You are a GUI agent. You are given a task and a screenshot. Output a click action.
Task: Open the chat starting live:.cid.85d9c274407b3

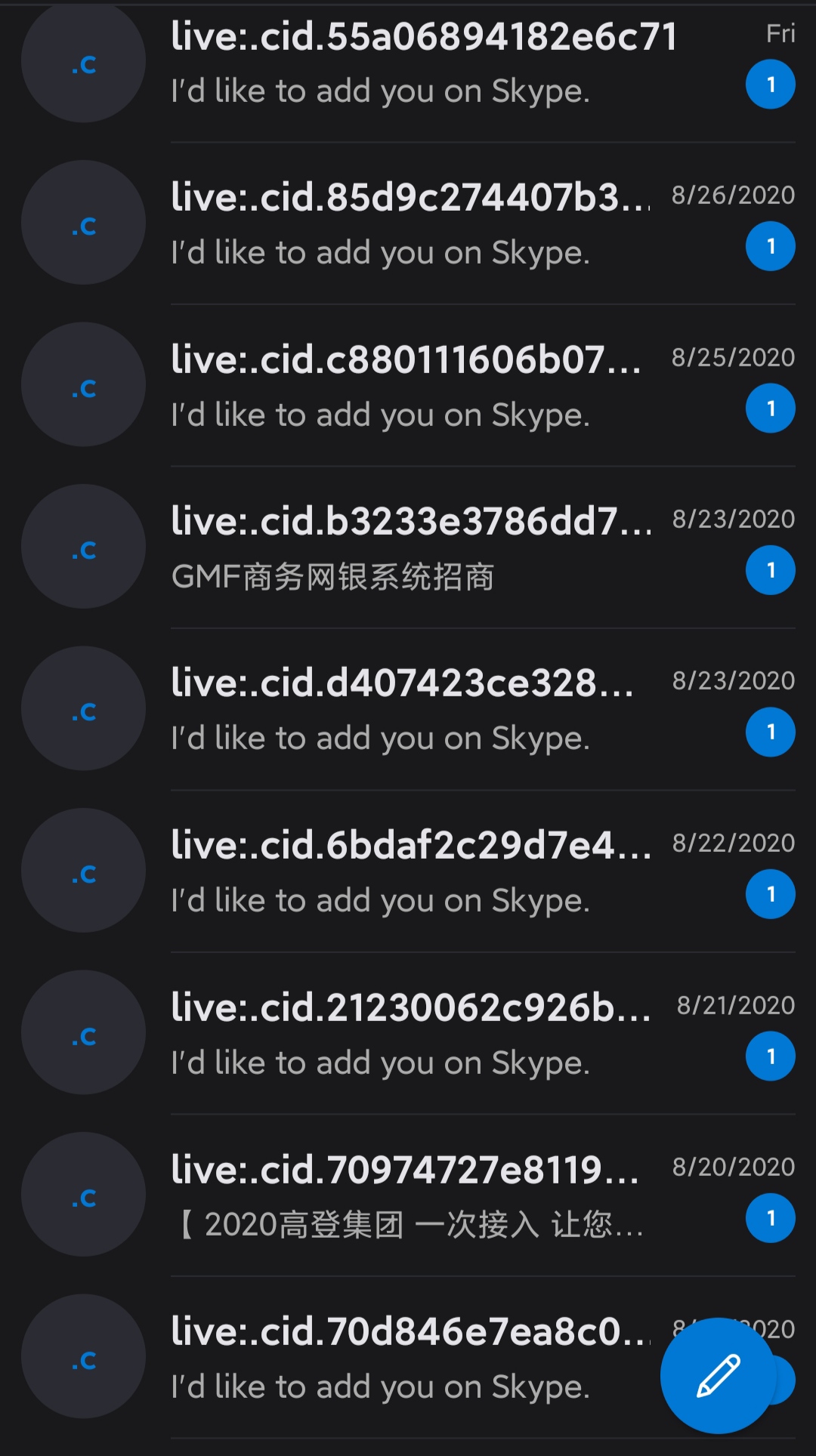pos(408,223)
